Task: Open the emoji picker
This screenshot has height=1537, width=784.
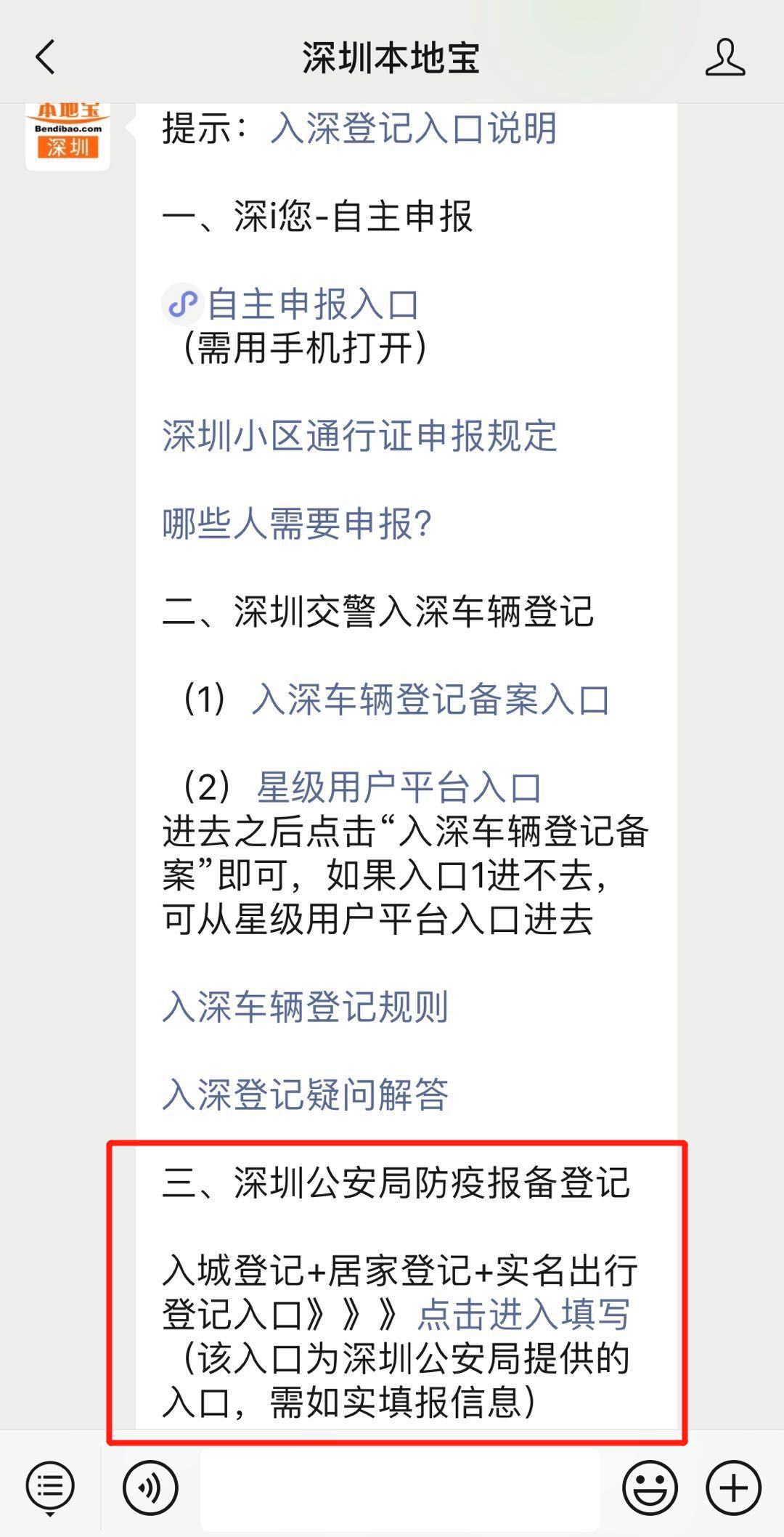Action: coord(650,1487)
